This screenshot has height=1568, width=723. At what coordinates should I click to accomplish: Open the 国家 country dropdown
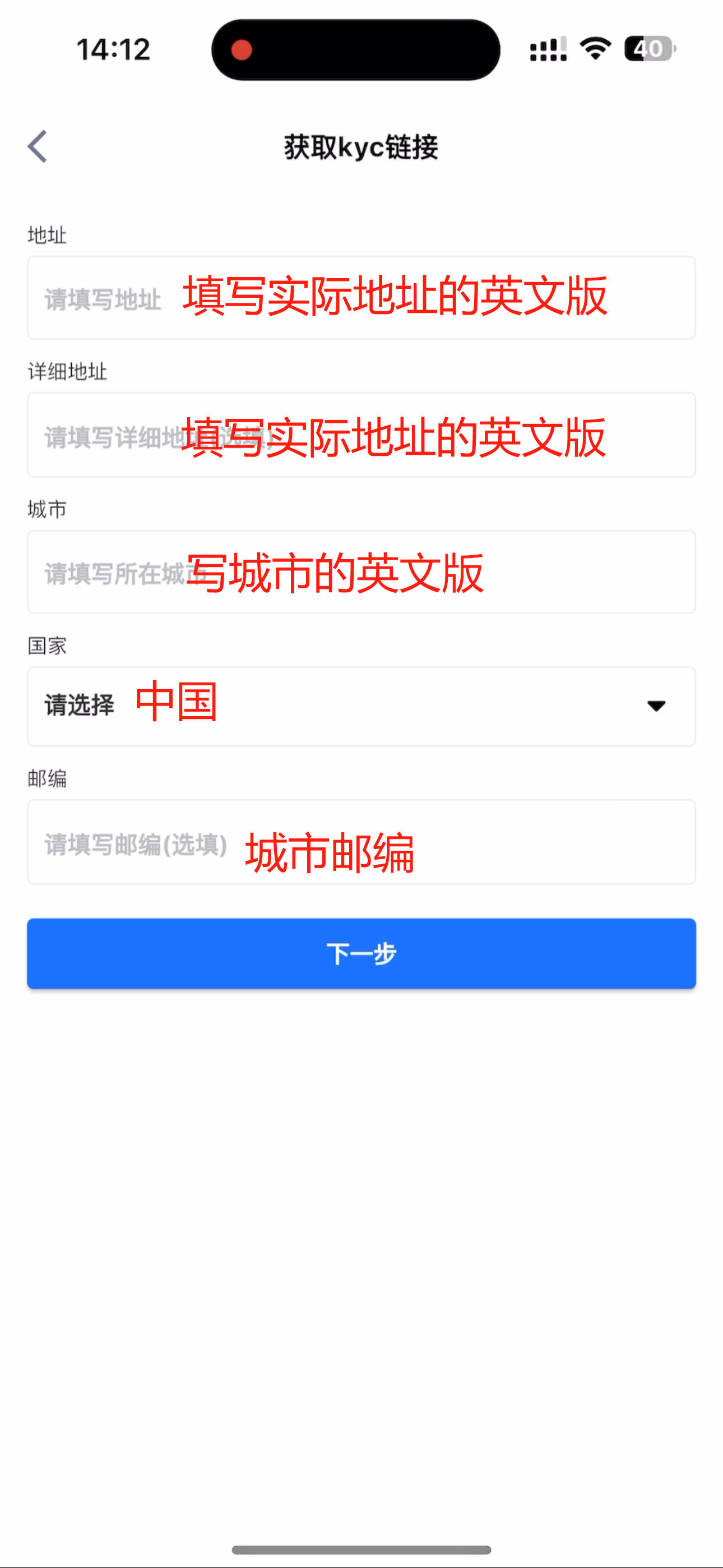tap(361, 706)
